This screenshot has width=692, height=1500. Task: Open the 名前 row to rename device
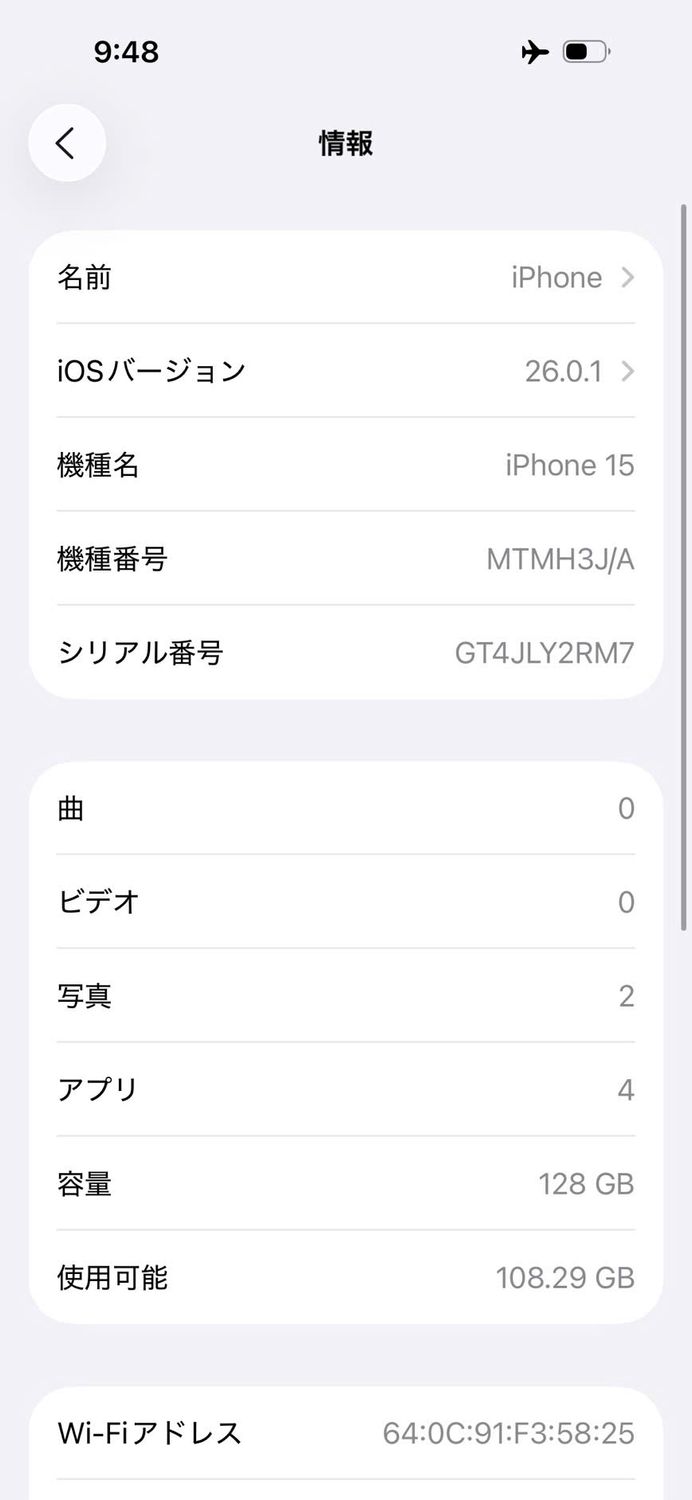tap(346, 277)
